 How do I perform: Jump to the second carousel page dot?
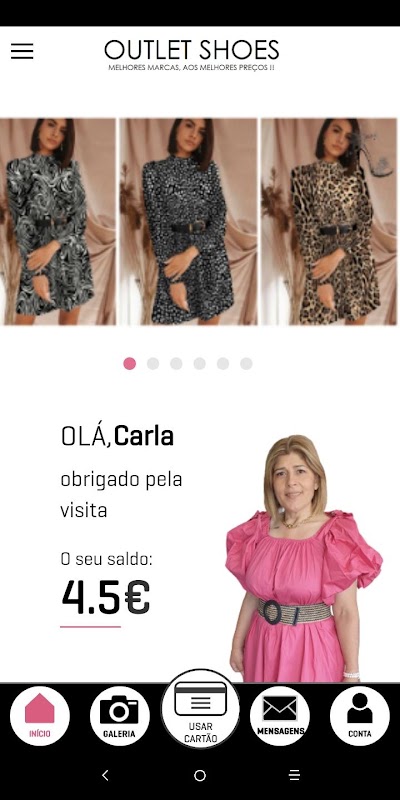(x=153, y=363)
